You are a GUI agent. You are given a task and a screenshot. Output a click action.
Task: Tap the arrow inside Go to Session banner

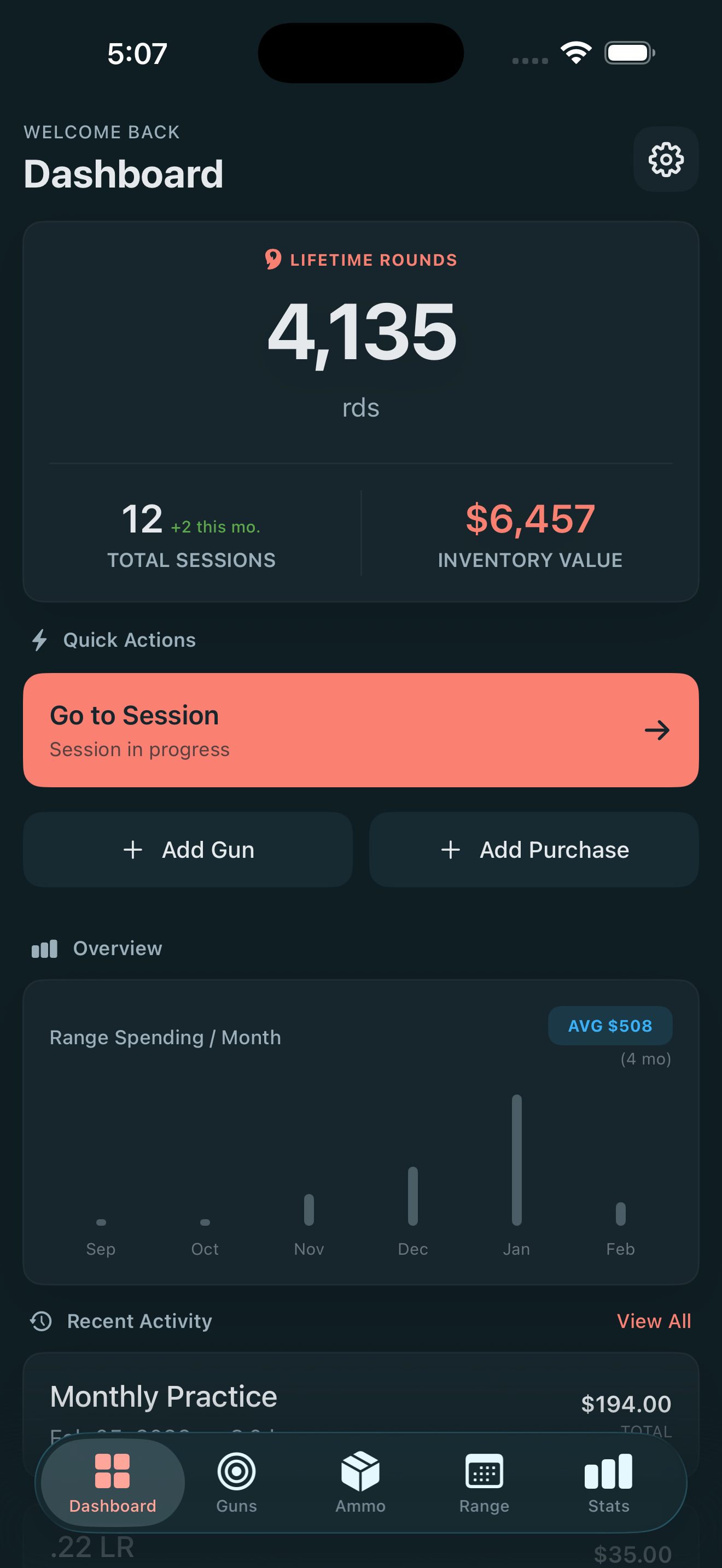tap(658, 730)
